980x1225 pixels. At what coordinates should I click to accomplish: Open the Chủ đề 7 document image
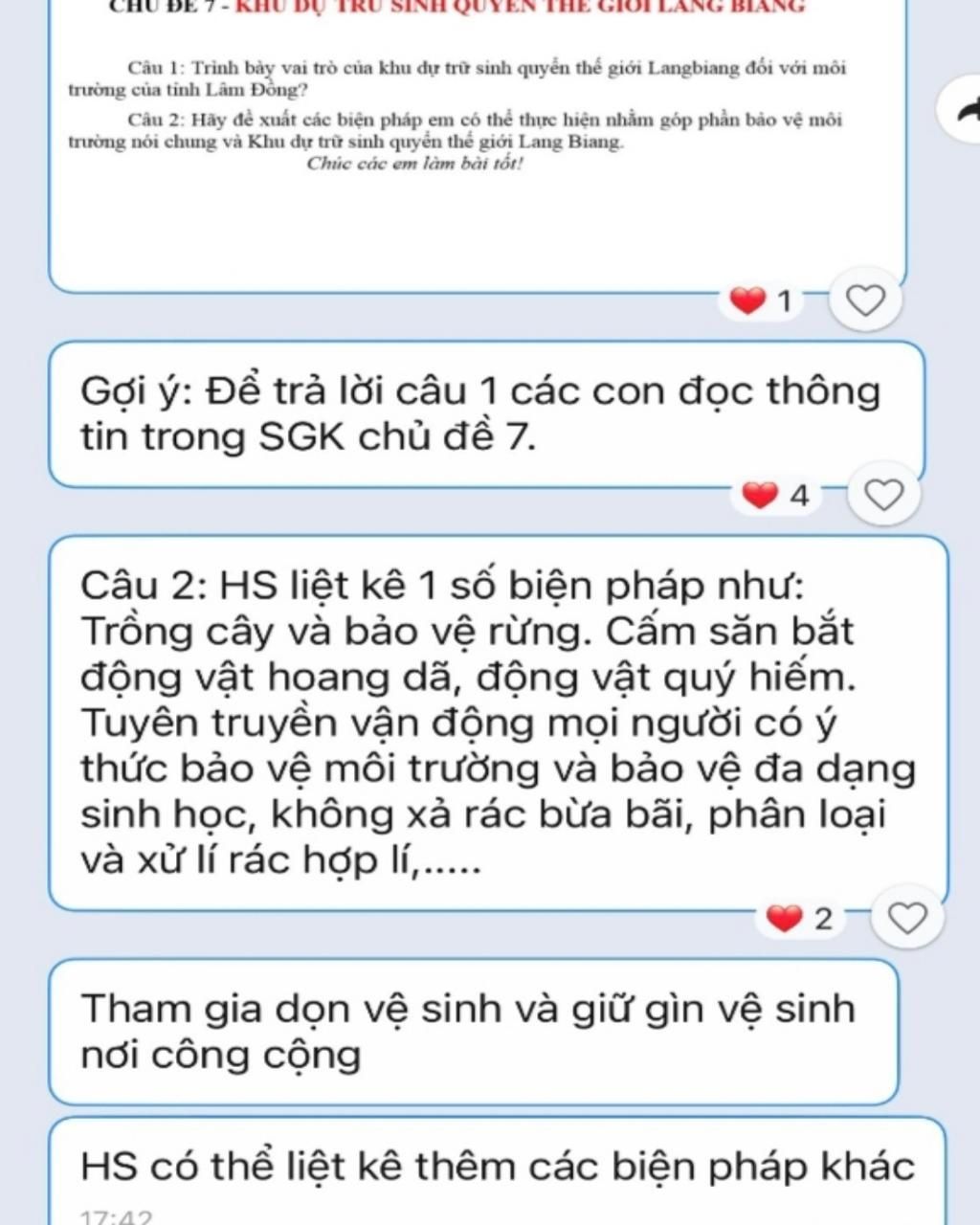click(x=479, y=134)
